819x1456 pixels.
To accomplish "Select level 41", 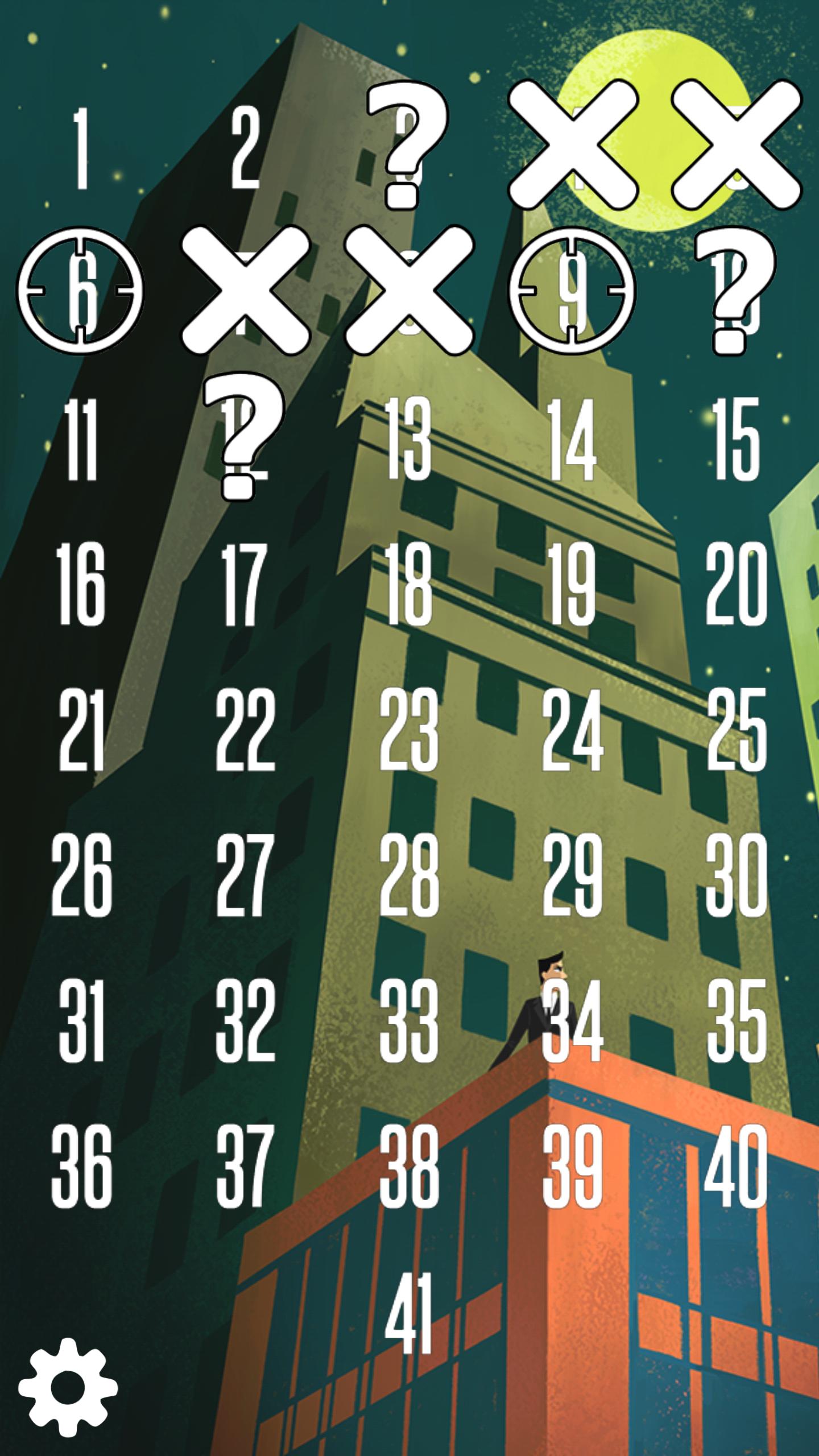I will point(409,1312).
